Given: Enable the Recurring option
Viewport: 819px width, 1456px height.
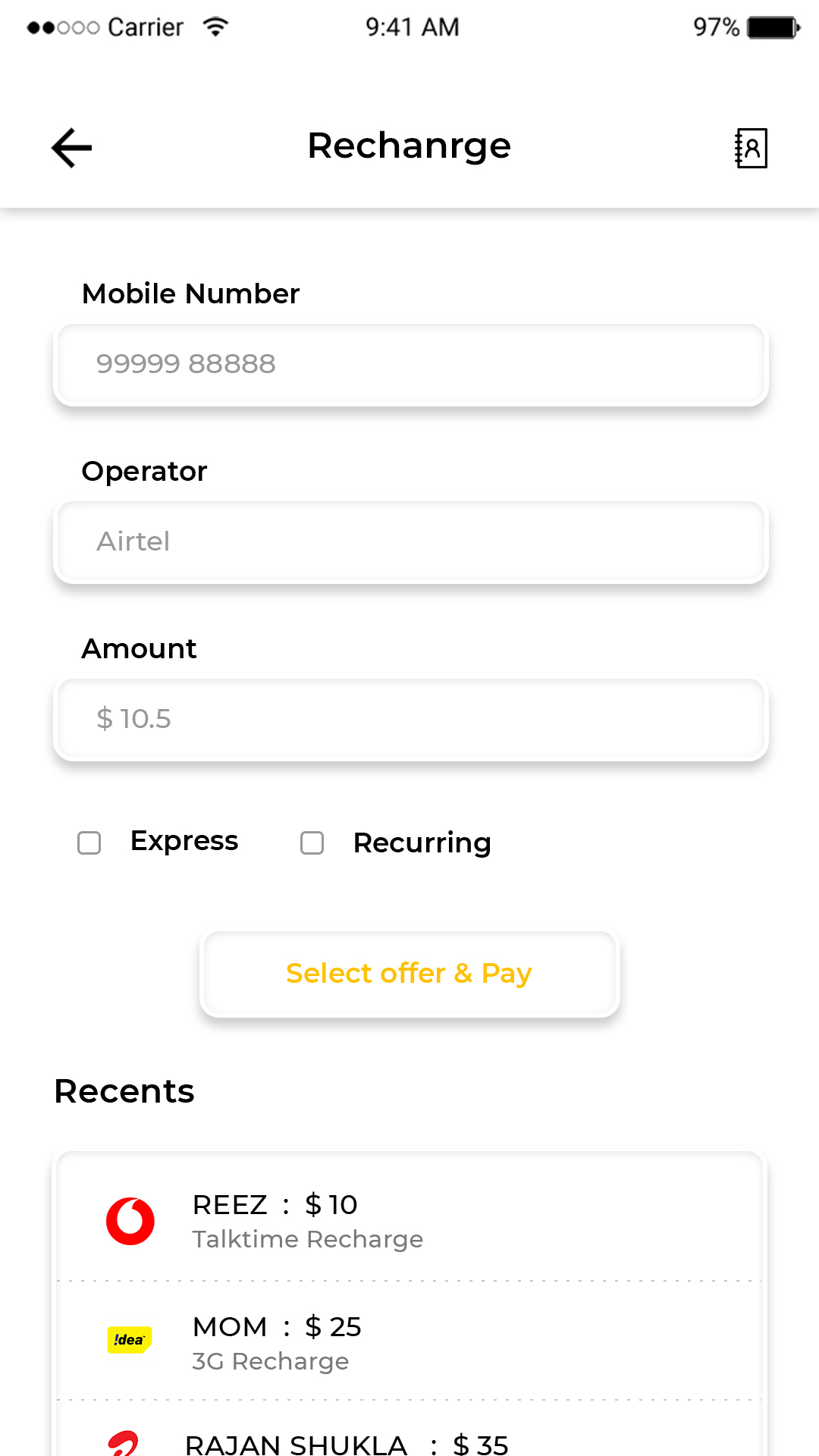Looking at the screenshot, I should click(x=311, y=843).
